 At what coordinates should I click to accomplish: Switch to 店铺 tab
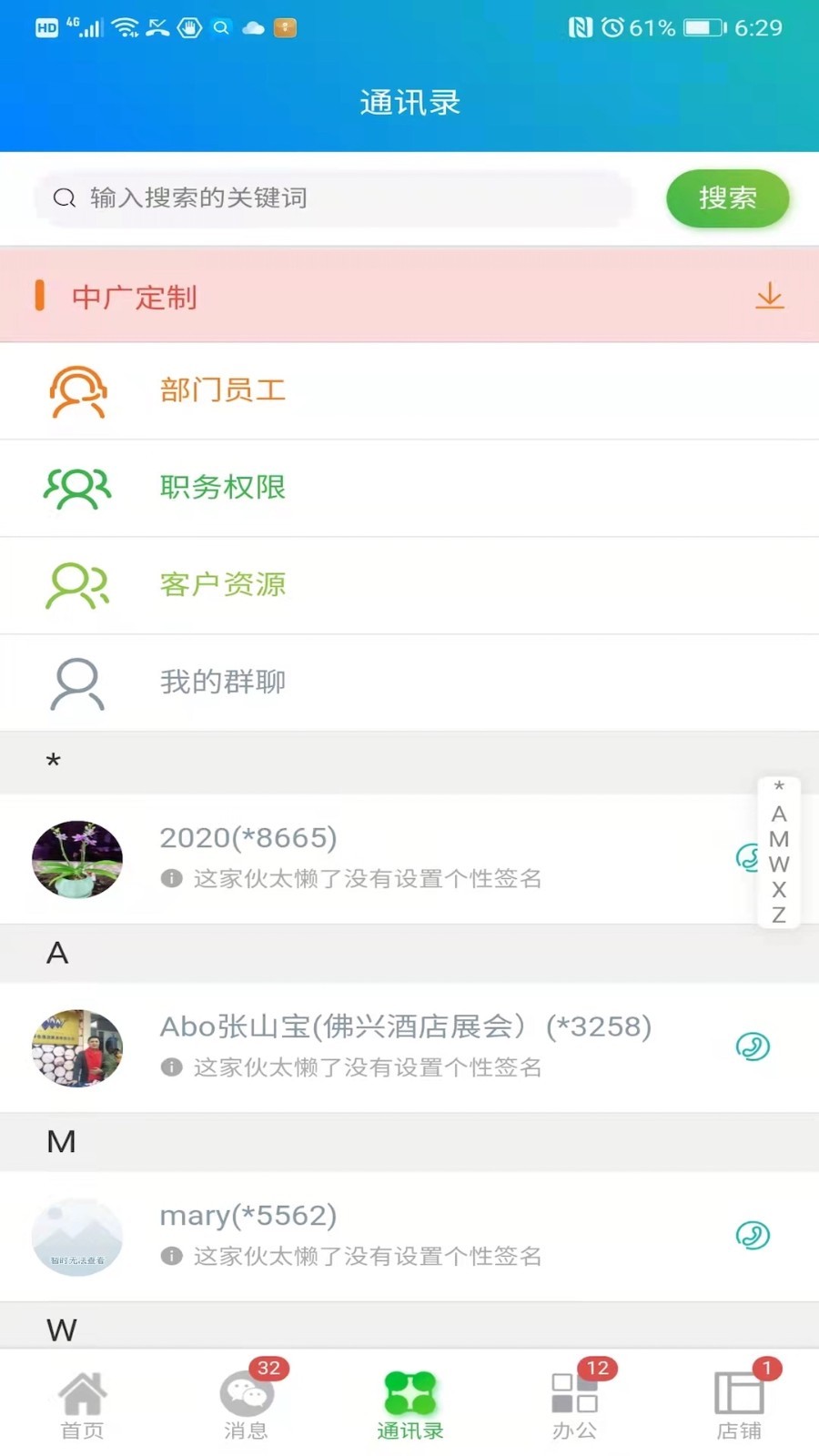click(739, 1405)
